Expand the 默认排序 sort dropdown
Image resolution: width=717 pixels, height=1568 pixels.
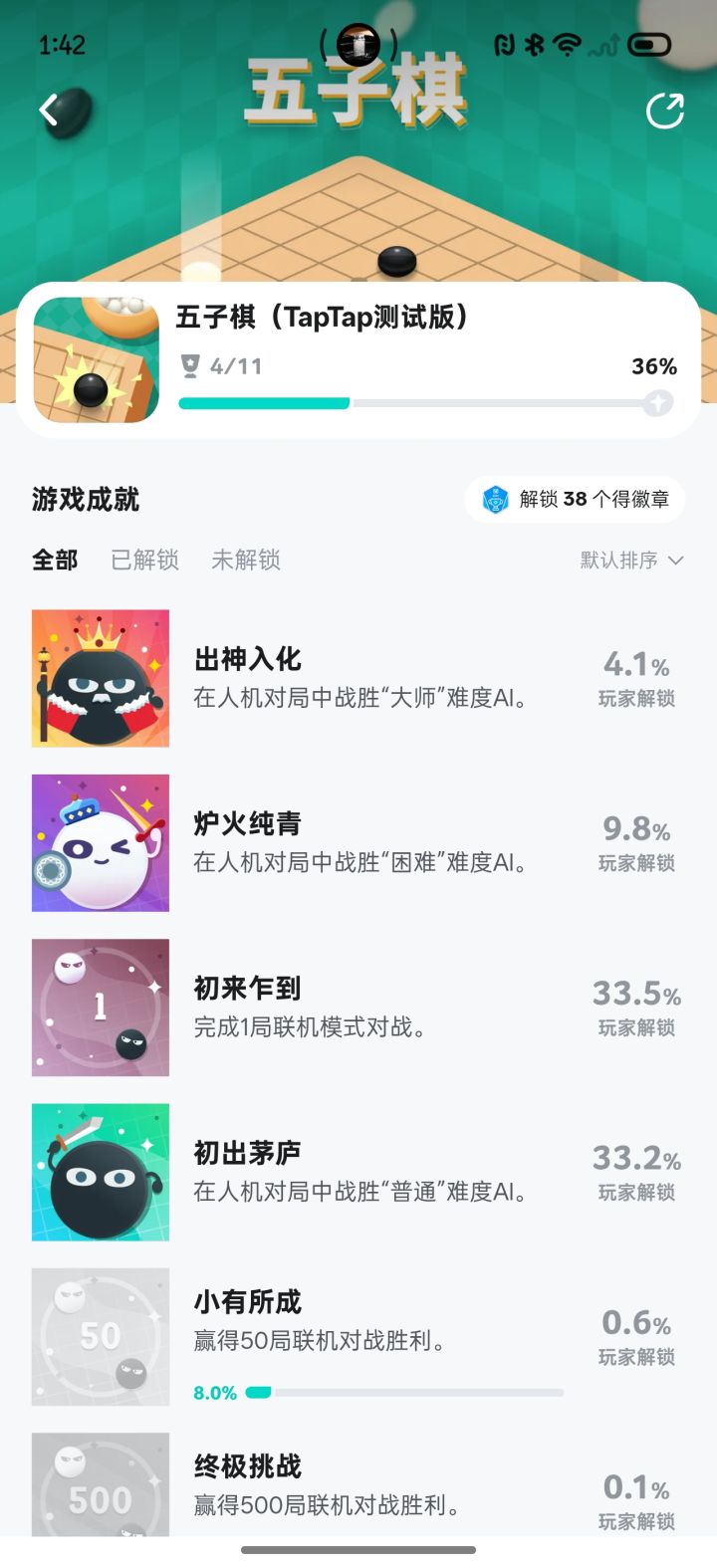(x=631, y=560)
